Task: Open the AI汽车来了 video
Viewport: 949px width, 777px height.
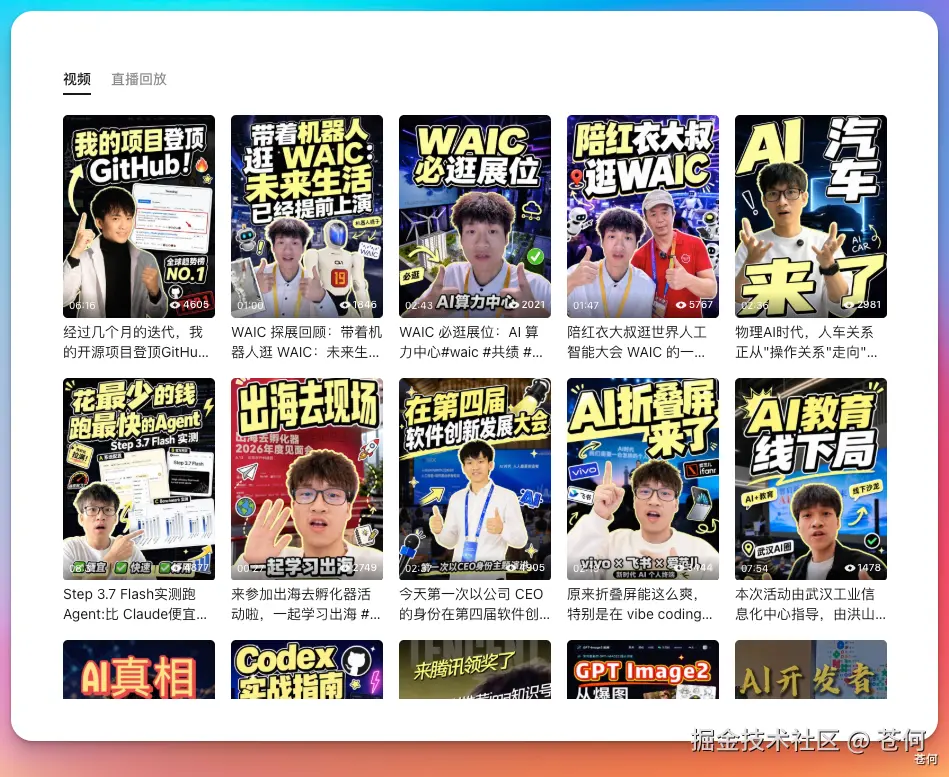Action: pos(811,216)
